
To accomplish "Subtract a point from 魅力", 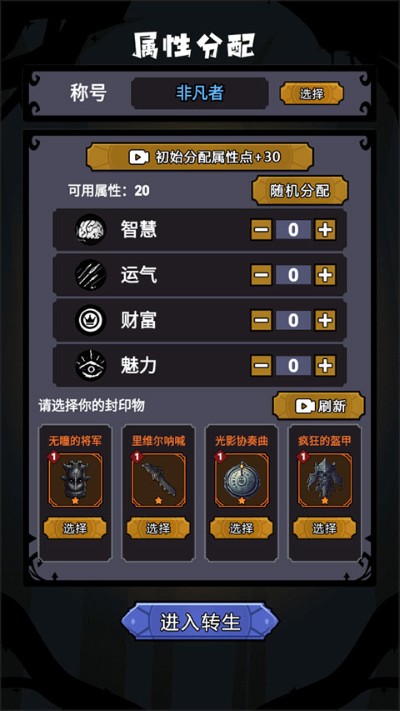I will tap(261, 365).
